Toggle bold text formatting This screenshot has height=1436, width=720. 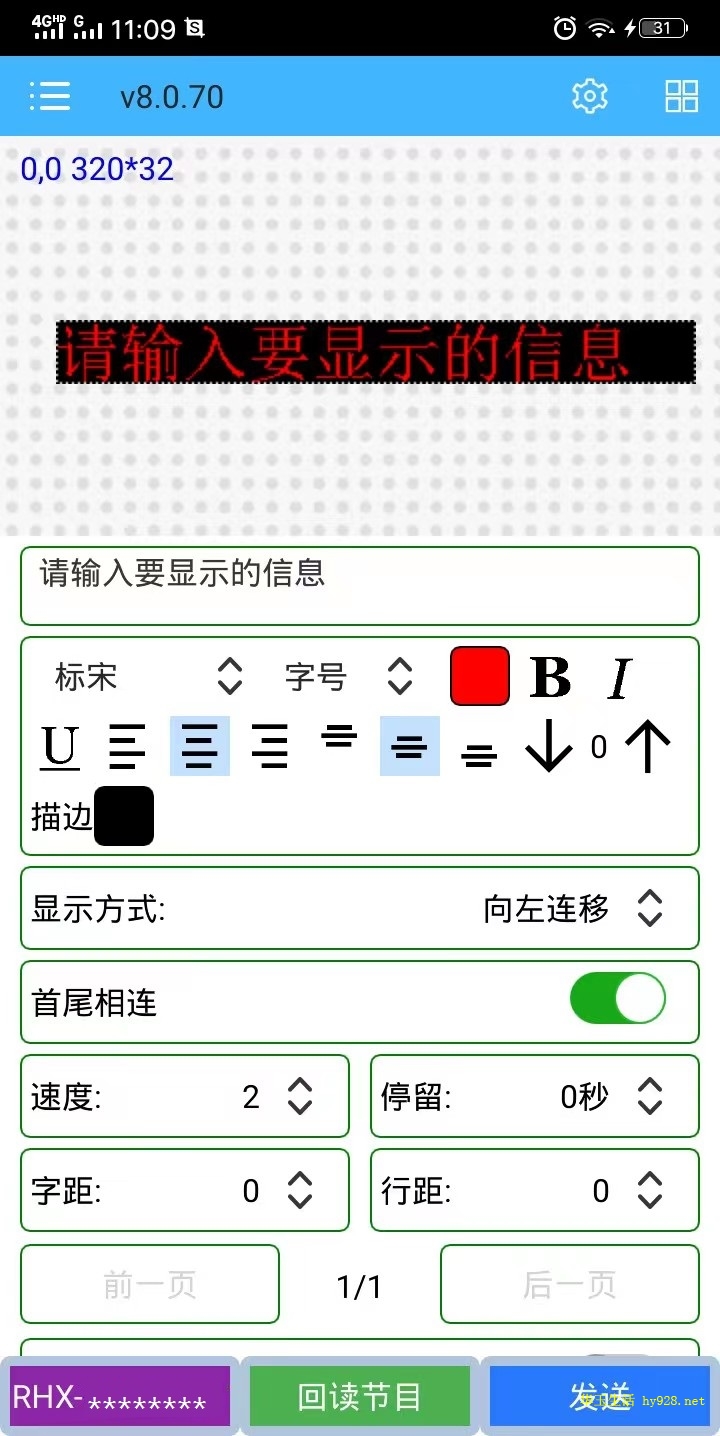[550, 677]
